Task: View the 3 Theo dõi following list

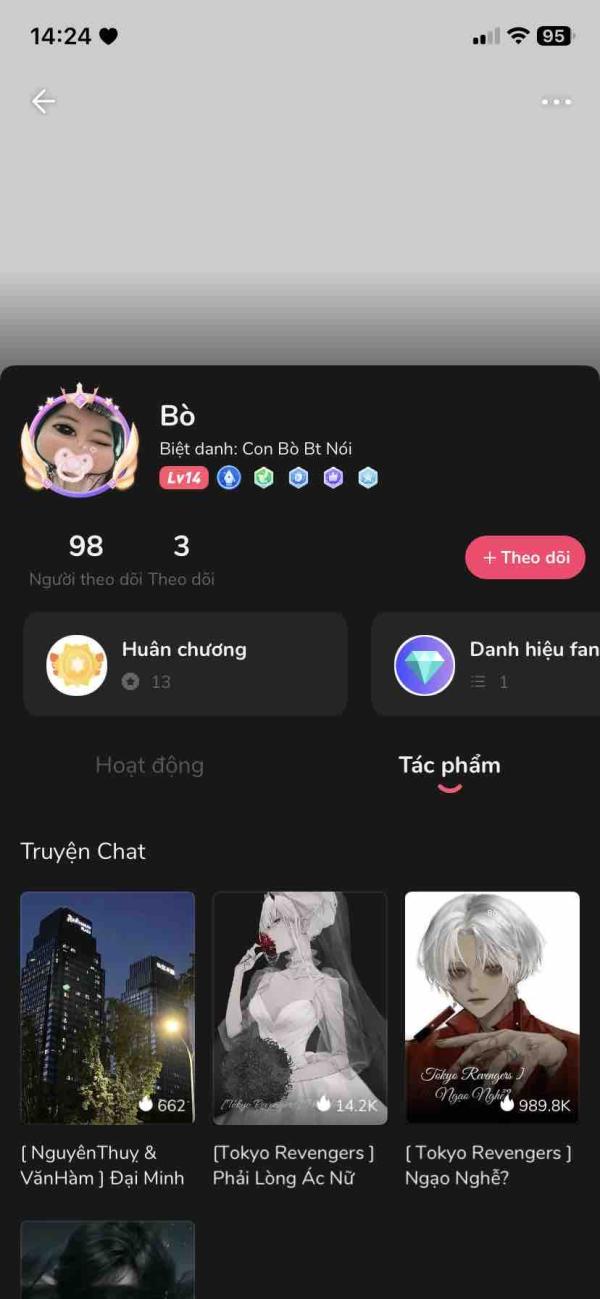Action: click(181, 560)
